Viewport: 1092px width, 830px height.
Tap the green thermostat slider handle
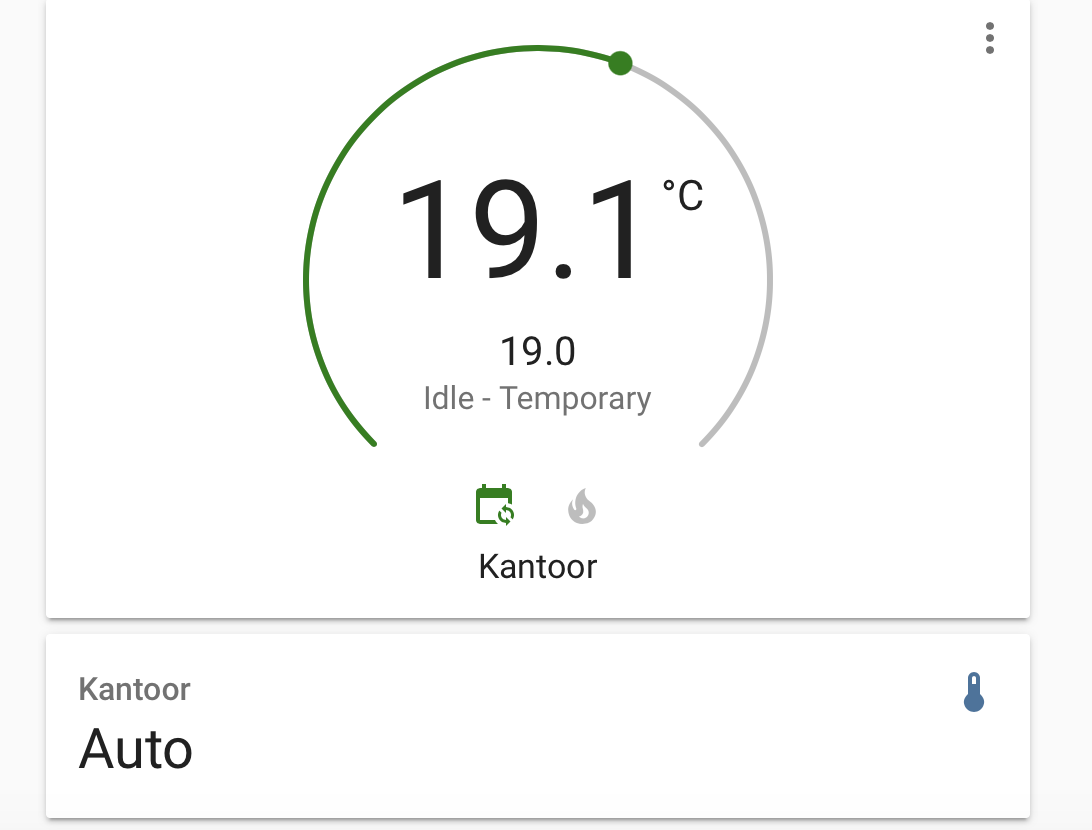(x=620, y=63)
